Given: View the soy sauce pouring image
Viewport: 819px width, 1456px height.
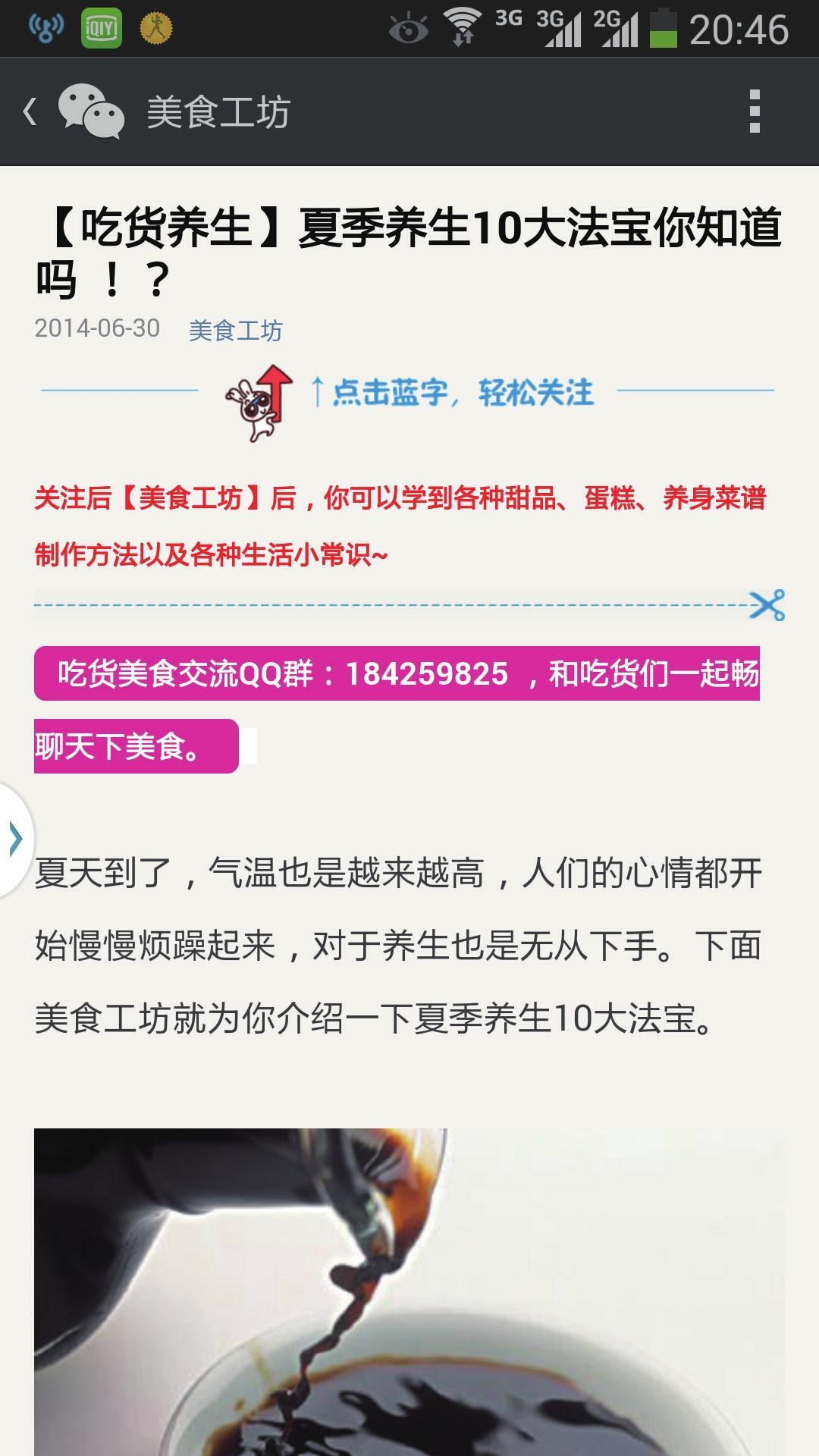Looking at the screenshot, I should click(x=409, y=1289).
